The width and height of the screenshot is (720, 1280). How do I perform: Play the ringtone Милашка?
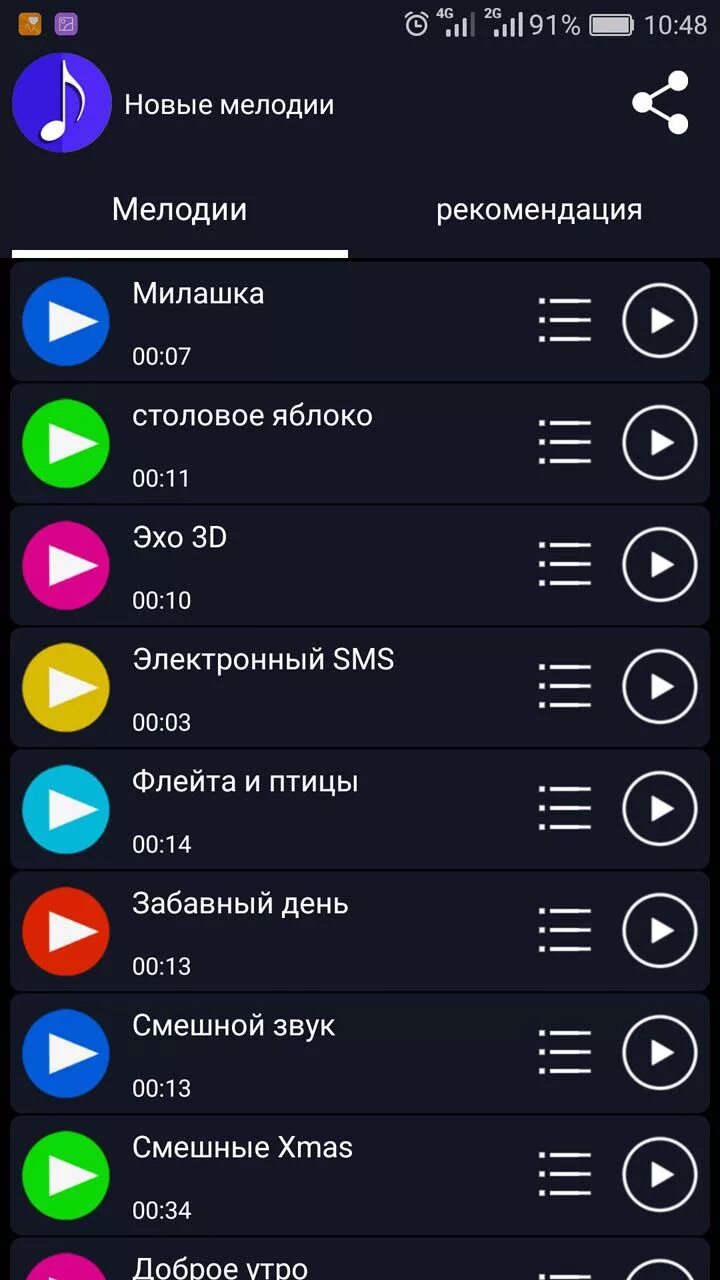65,321
